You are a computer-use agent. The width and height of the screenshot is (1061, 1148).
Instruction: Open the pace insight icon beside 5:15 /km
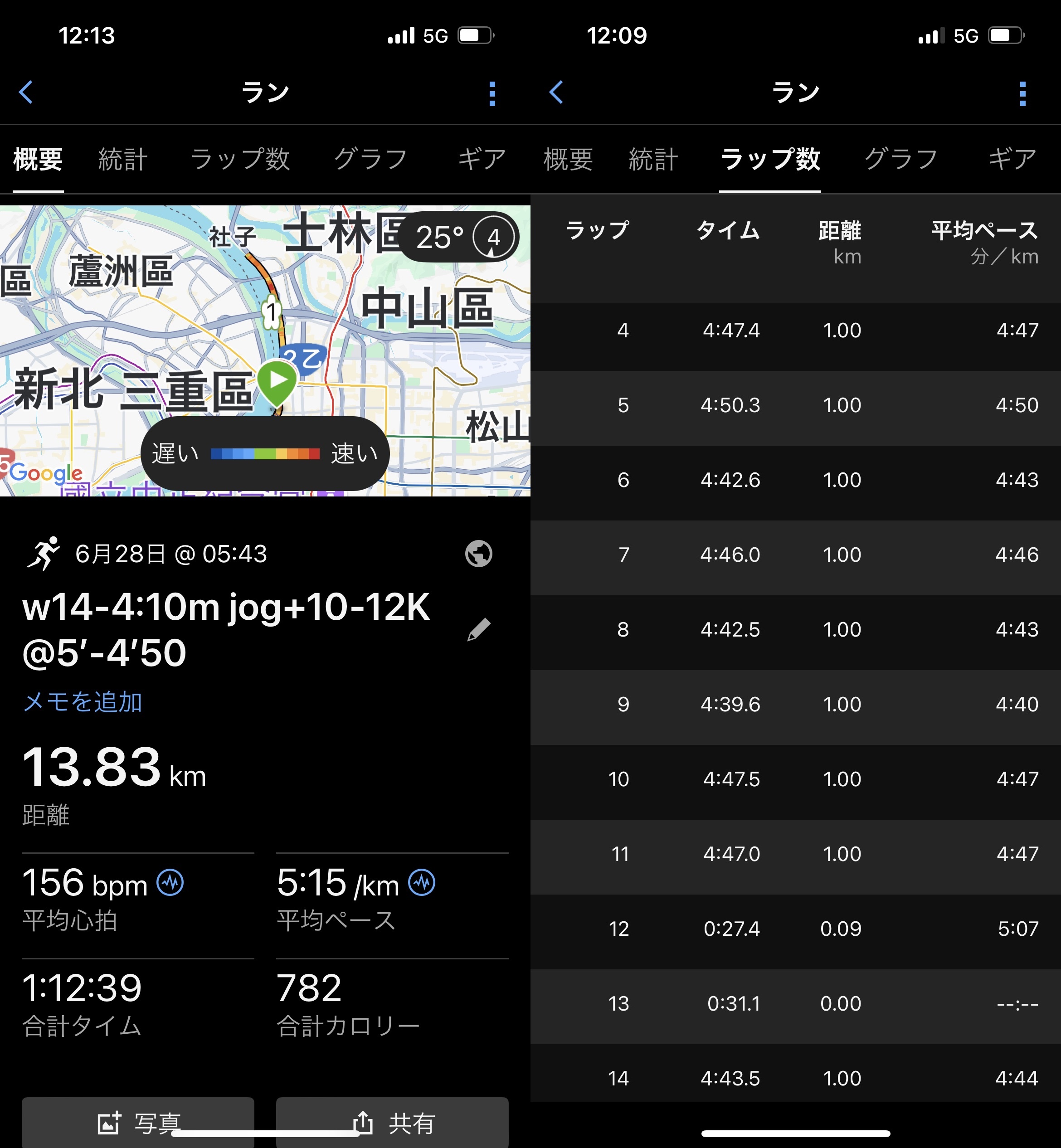click(422, 882)
